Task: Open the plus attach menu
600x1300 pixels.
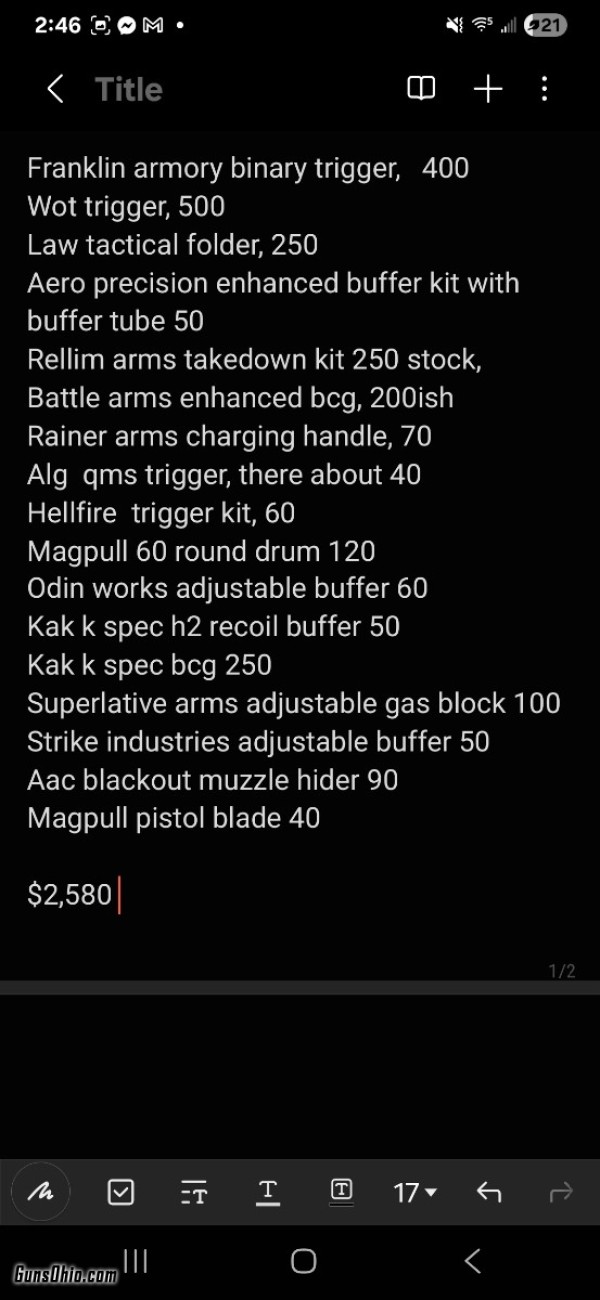Action: (x=487, y=90)
